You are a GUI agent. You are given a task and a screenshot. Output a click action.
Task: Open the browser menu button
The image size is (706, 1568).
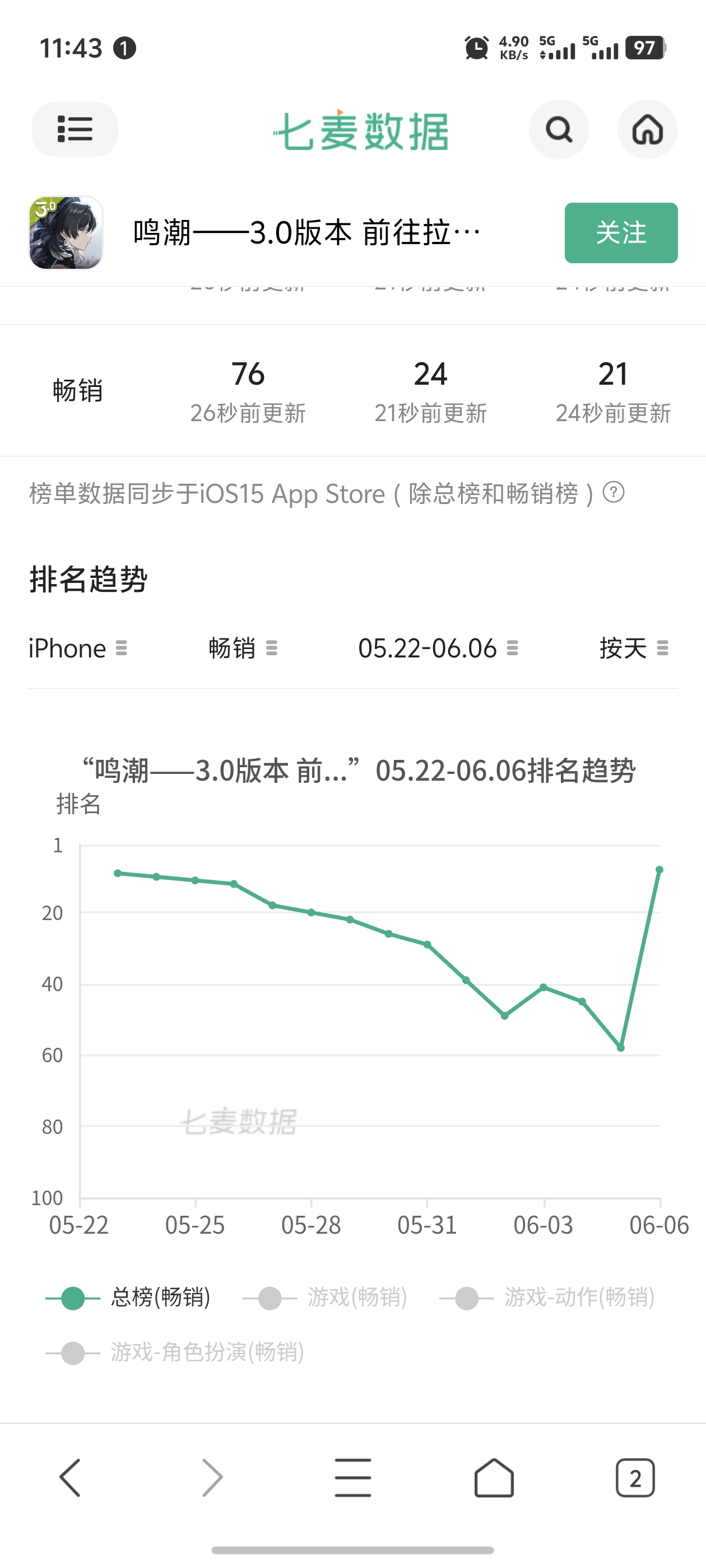(352, 1477)
